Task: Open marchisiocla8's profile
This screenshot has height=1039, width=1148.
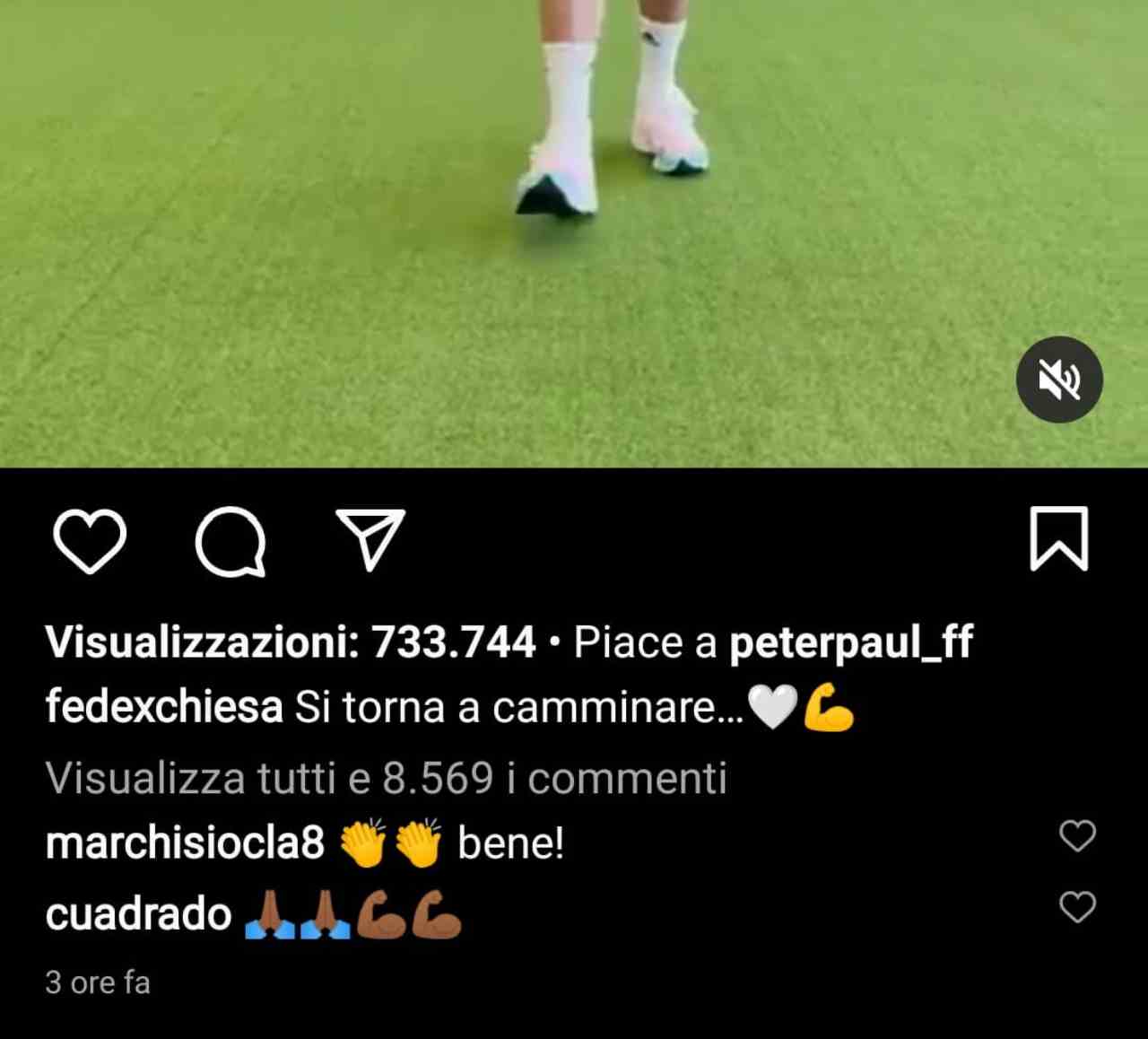Action: [184, 843]
